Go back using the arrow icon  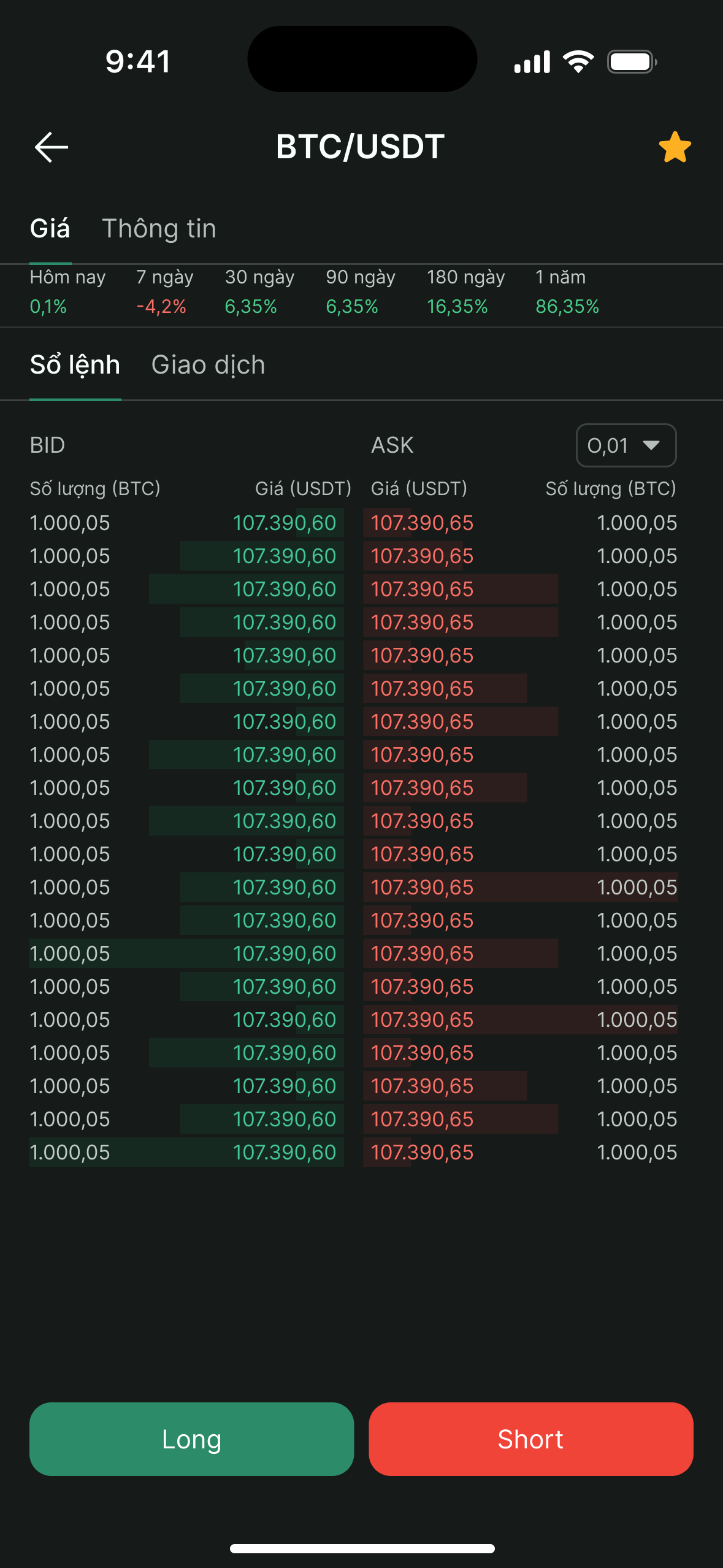pos(52,147)
